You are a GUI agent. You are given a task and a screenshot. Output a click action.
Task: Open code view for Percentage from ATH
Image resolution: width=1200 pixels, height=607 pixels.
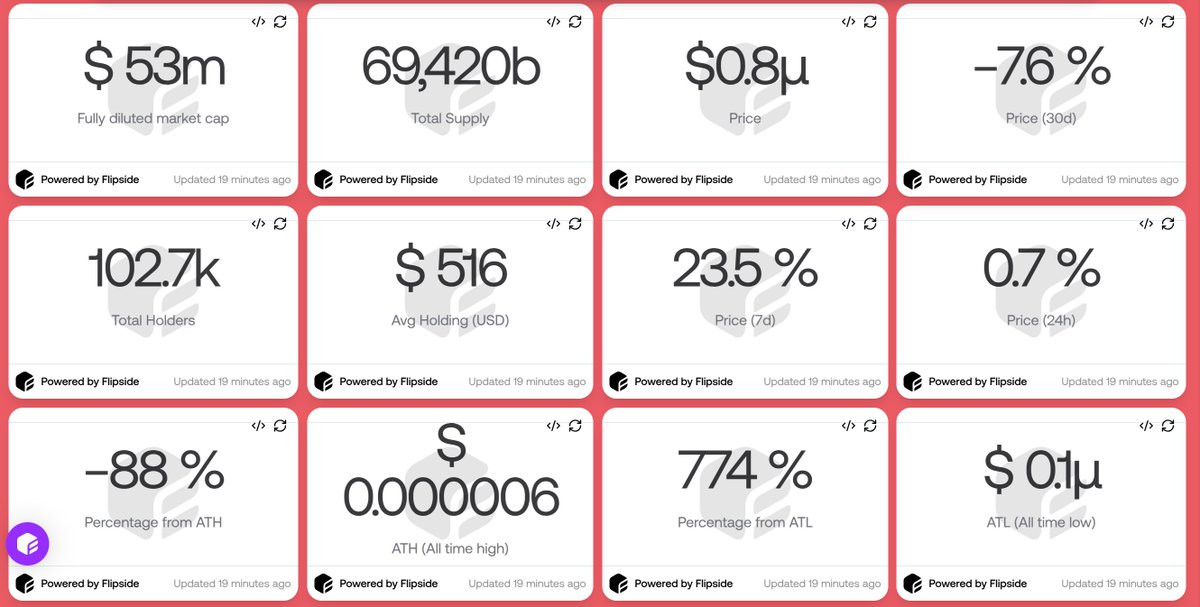coord(258,426)
